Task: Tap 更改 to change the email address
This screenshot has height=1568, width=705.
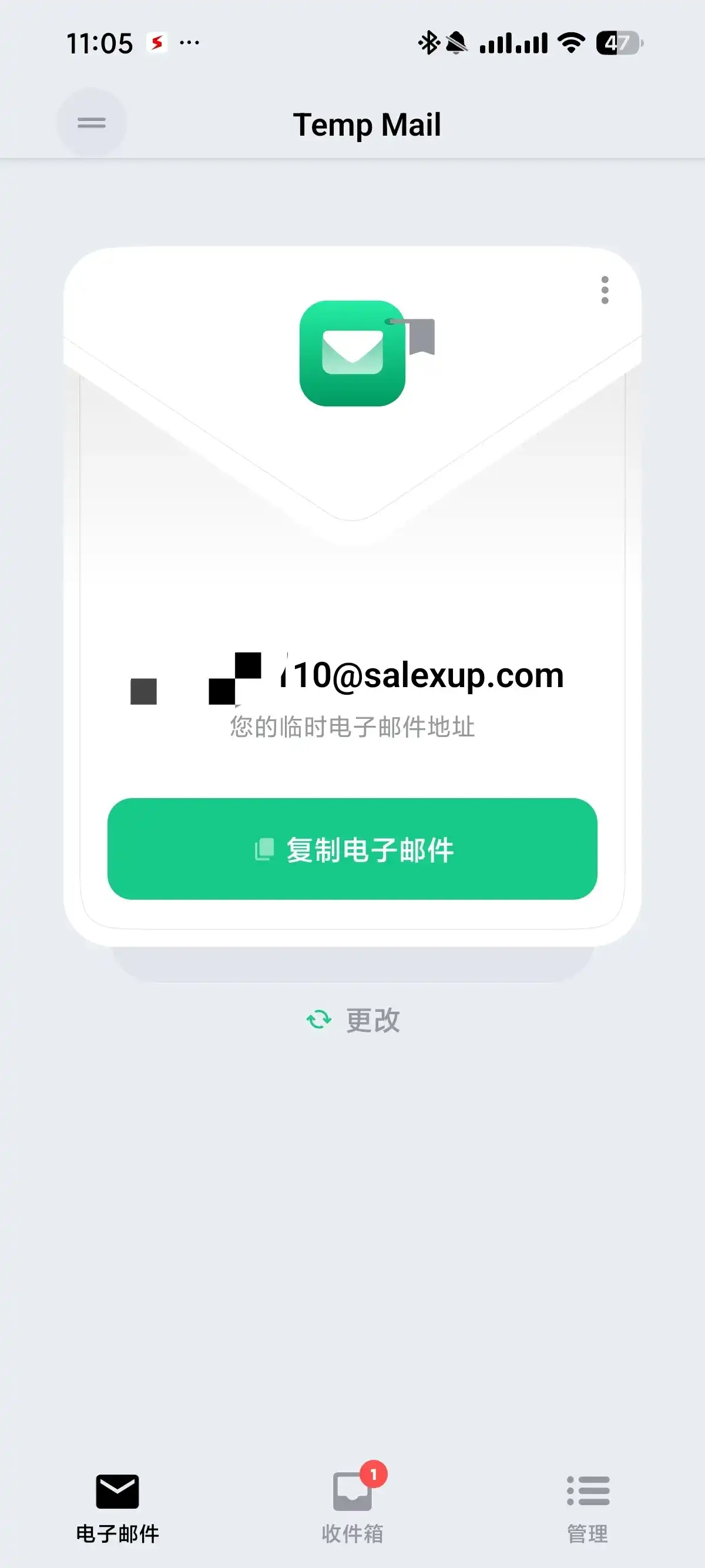Action: pos(372,1021)
